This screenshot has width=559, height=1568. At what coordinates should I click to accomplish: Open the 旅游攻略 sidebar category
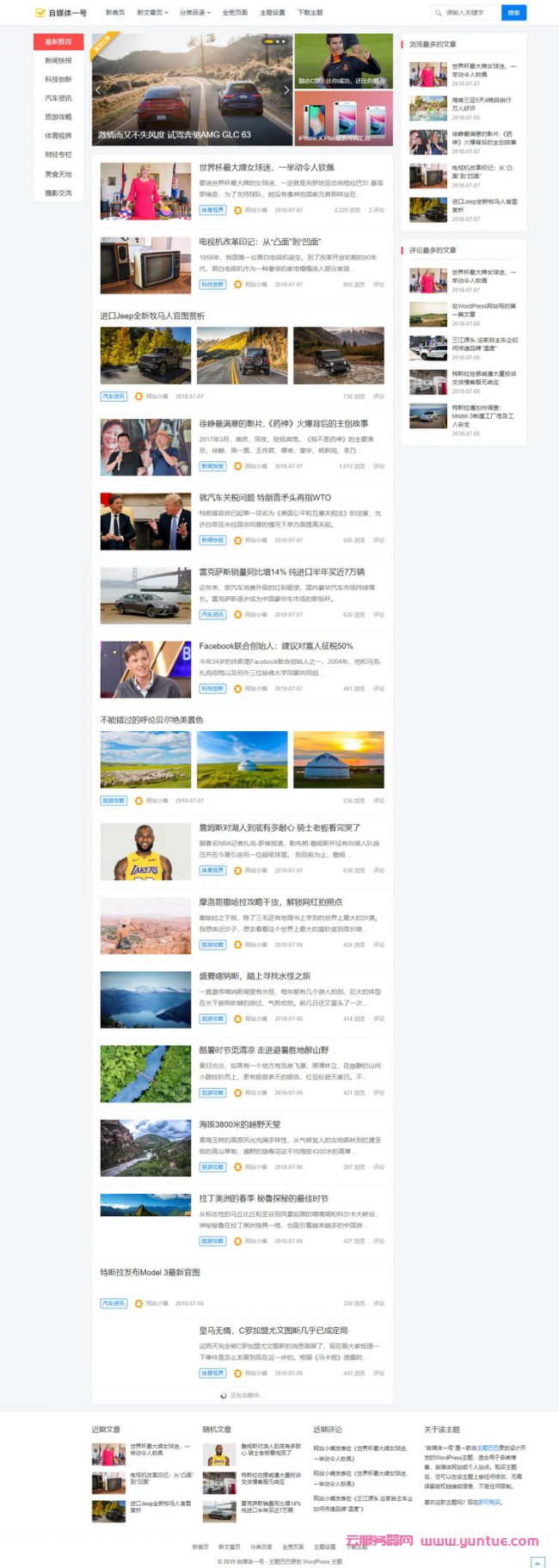click(58, 117)
